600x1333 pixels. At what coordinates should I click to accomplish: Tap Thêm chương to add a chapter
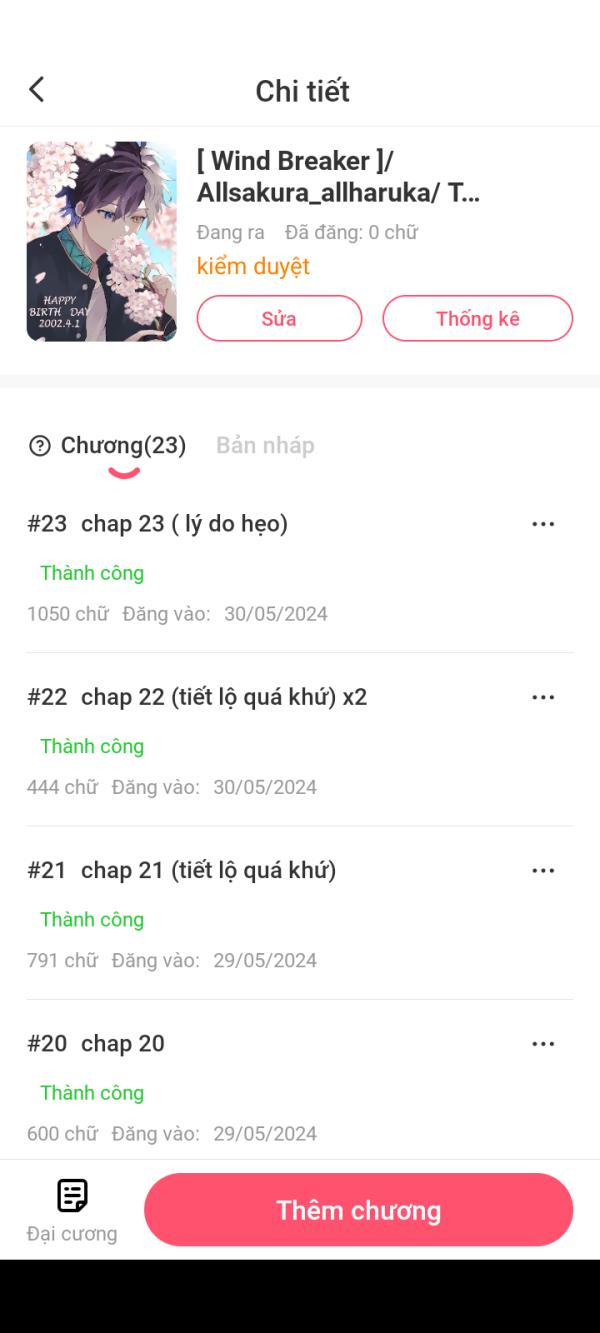coord(358,1210)
